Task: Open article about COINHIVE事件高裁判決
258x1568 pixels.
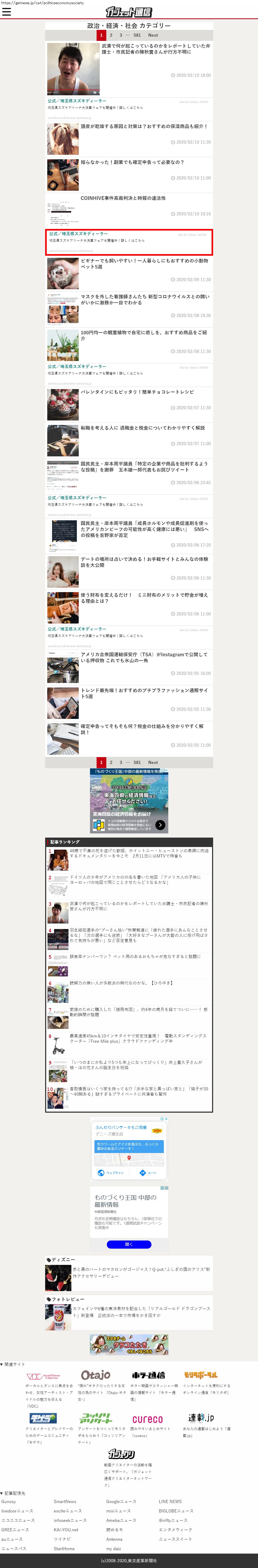Action: point(123,198)
